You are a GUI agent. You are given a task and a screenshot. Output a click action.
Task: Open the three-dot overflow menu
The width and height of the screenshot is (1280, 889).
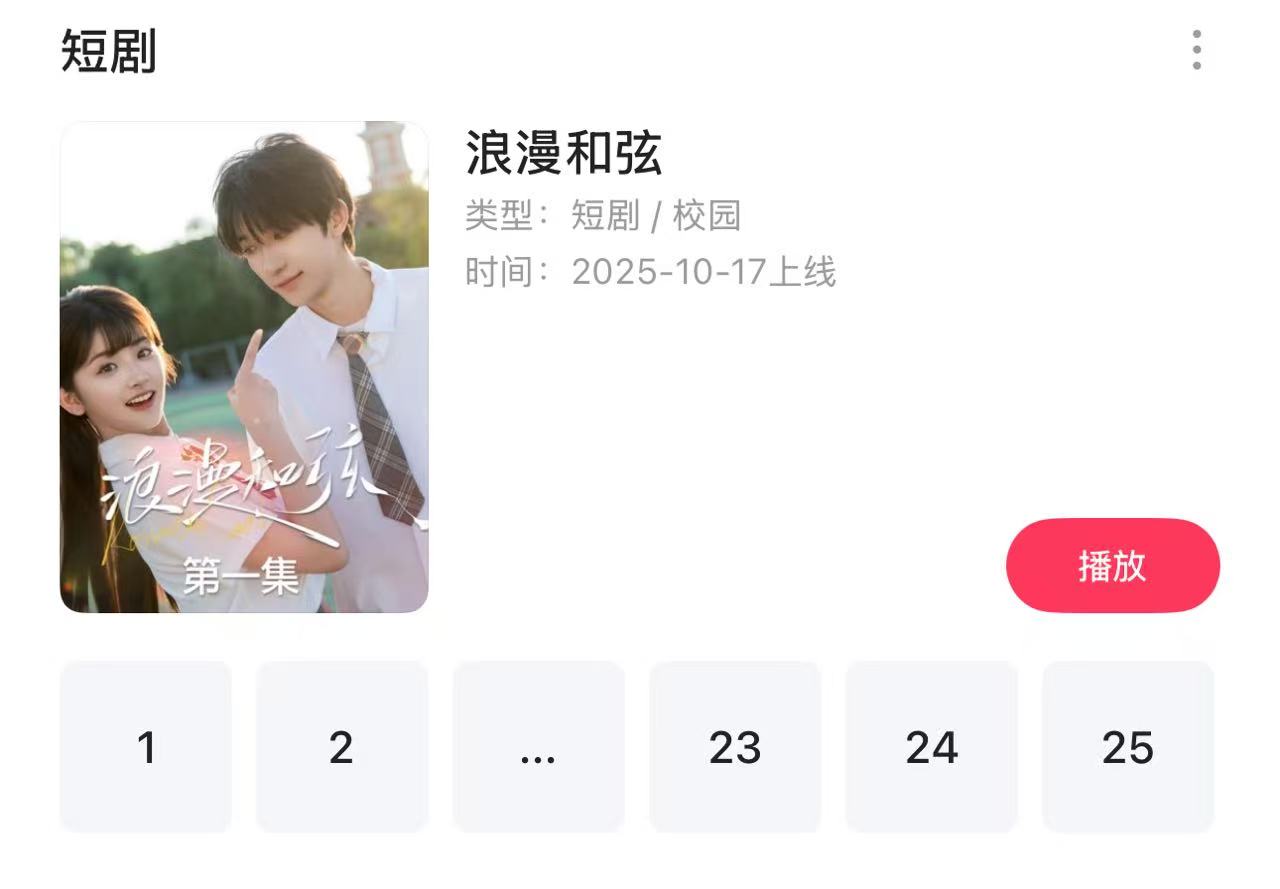(1196, 50)
